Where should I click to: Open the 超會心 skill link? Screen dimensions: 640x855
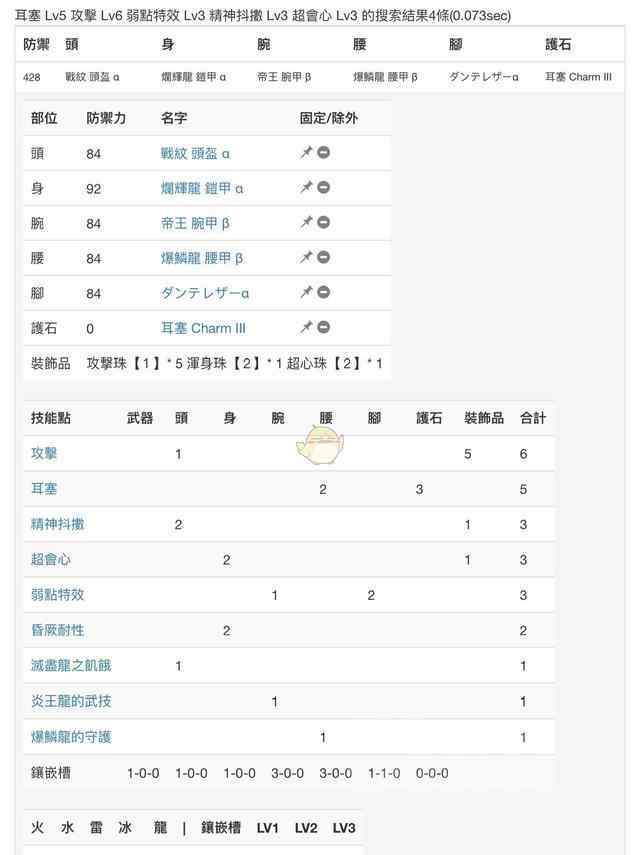click(50, 559)
